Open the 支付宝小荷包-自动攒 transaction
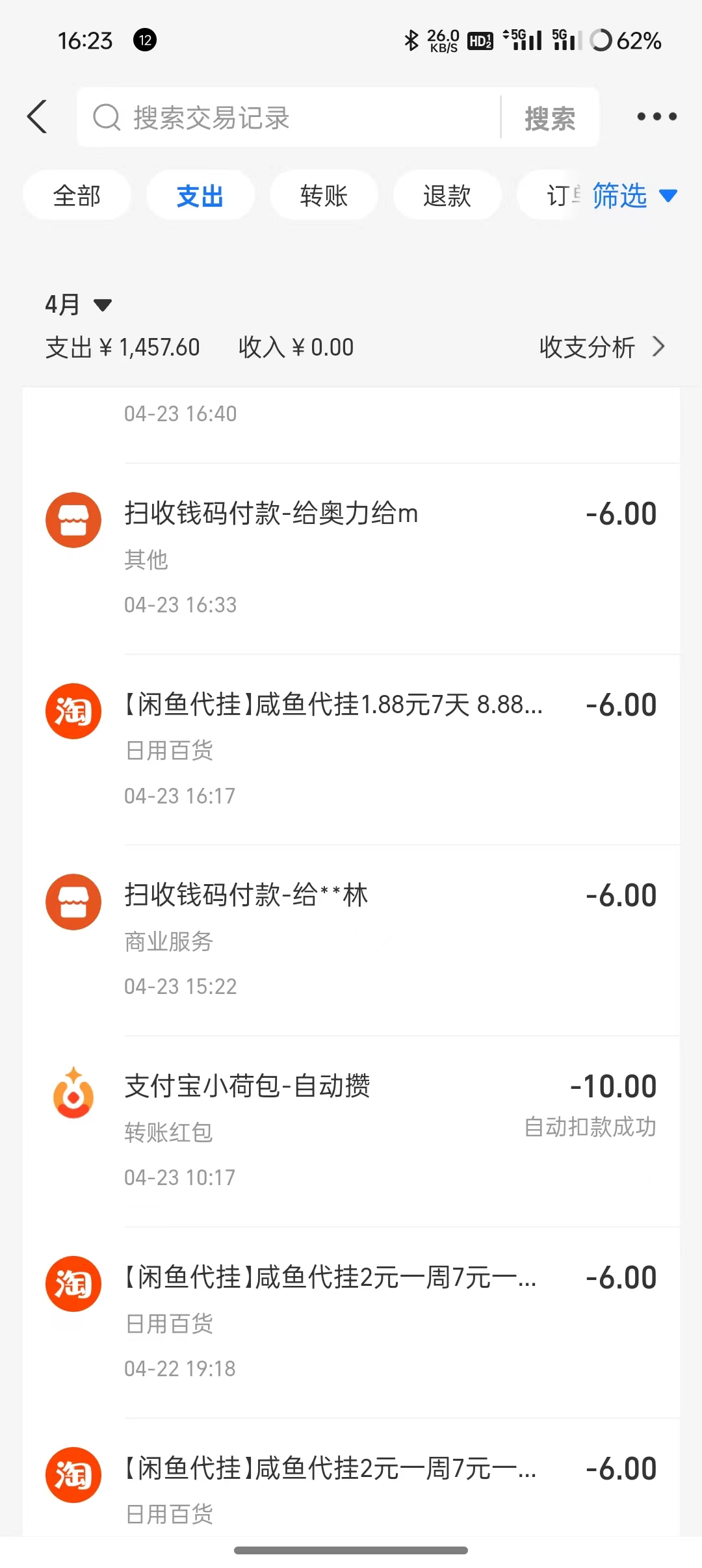The height and width of the screenshot is (1568, 702). 351,1130
